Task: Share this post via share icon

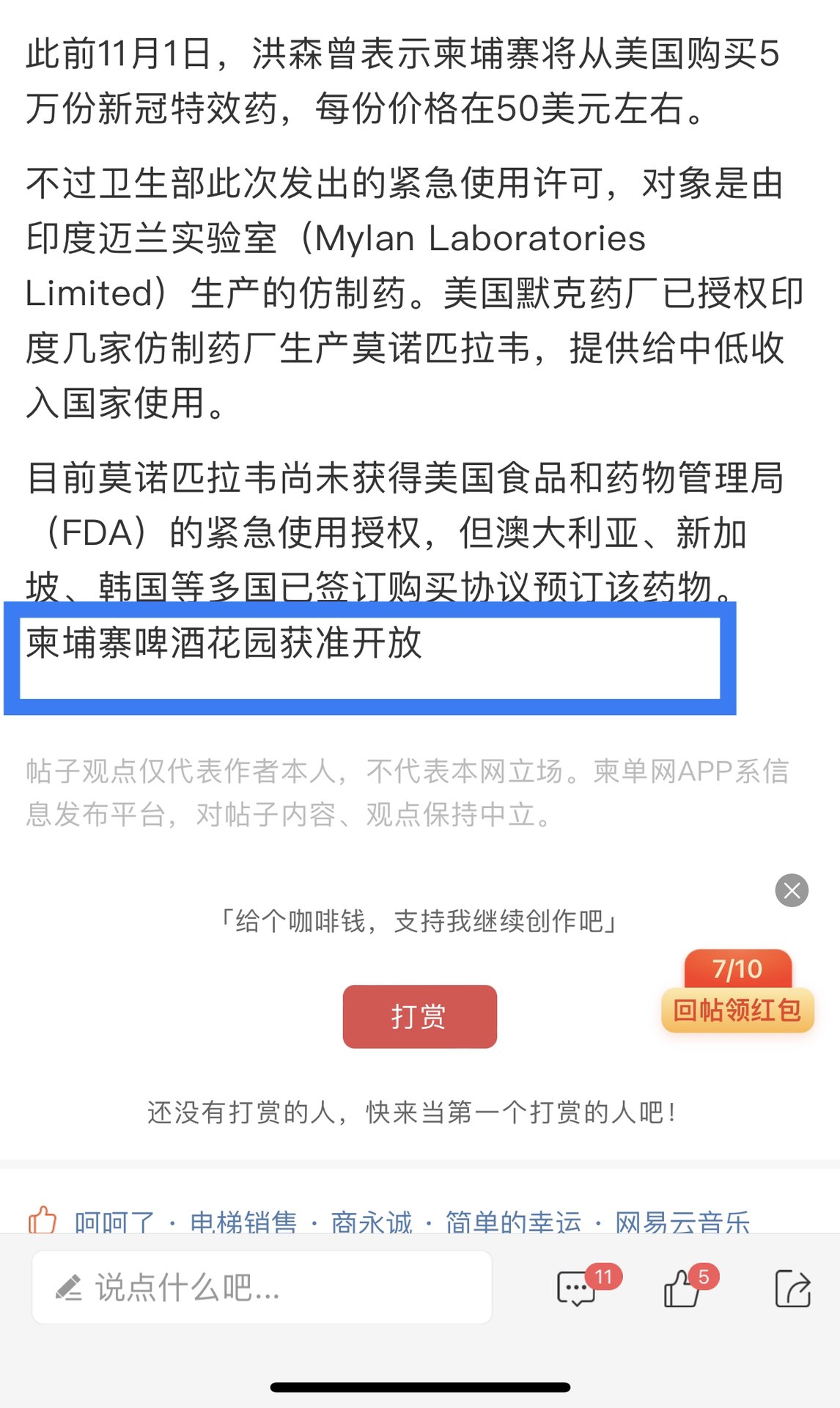Action: pos(792,1288)
